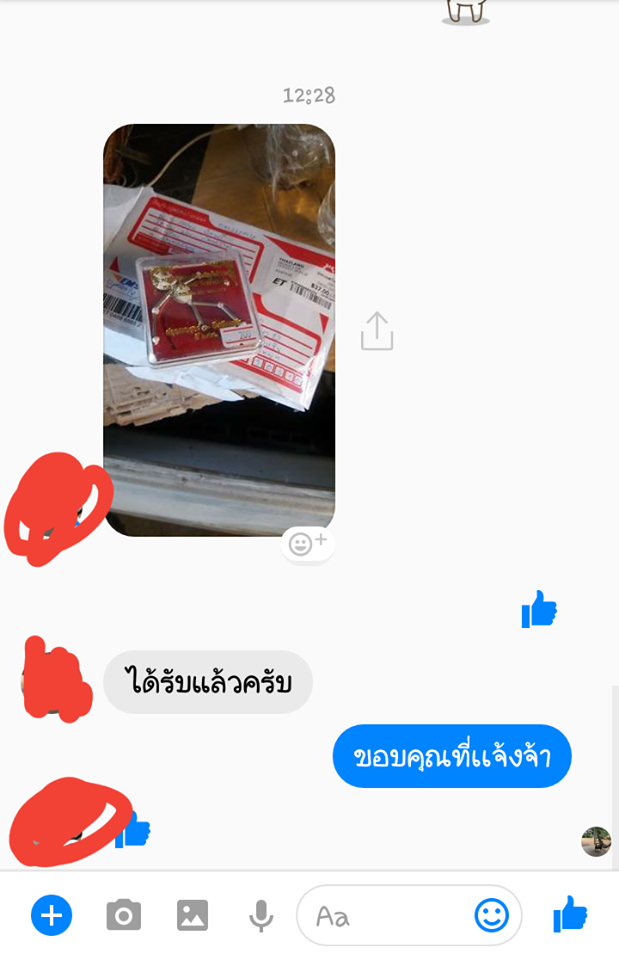
Task: Record a voice message with microphone
Action: (x=261, y=915)
